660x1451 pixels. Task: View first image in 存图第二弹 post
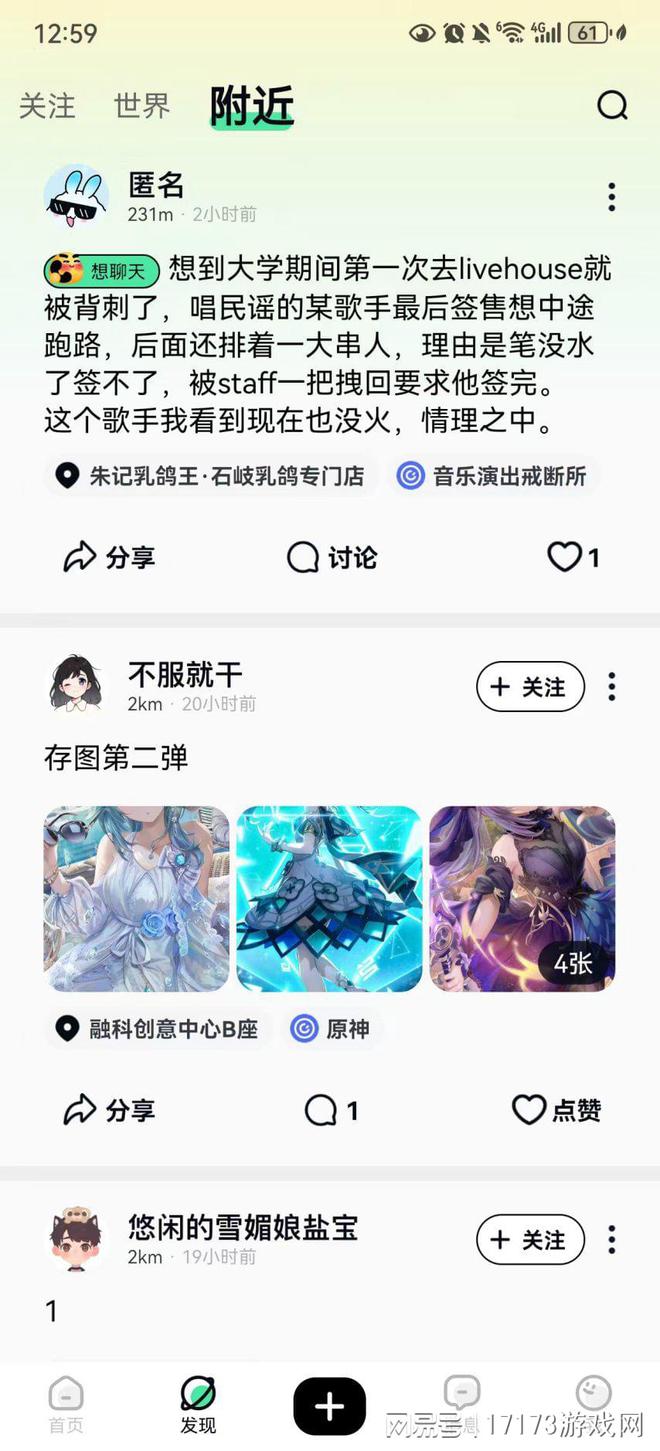(136, 899)
